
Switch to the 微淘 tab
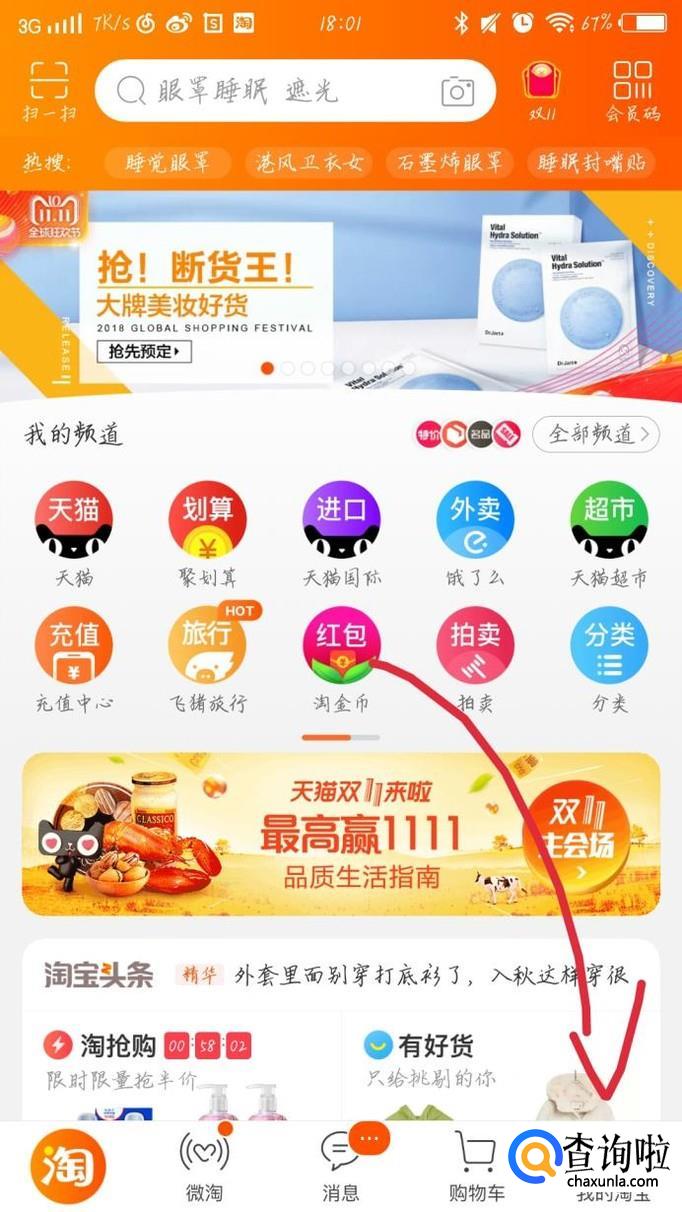click(x=204, y=1166)
